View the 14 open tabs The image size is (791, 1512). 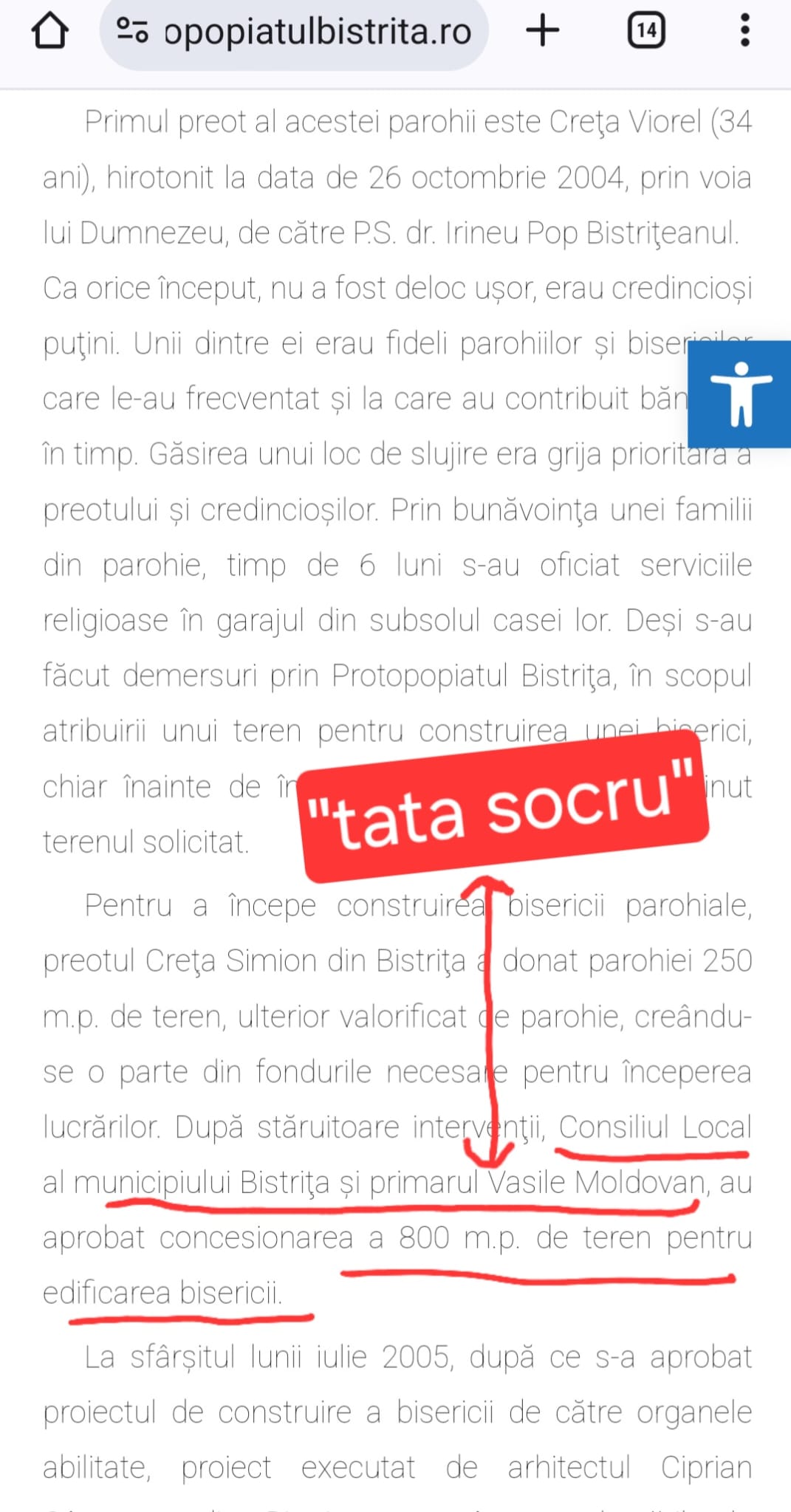(646, 31)
